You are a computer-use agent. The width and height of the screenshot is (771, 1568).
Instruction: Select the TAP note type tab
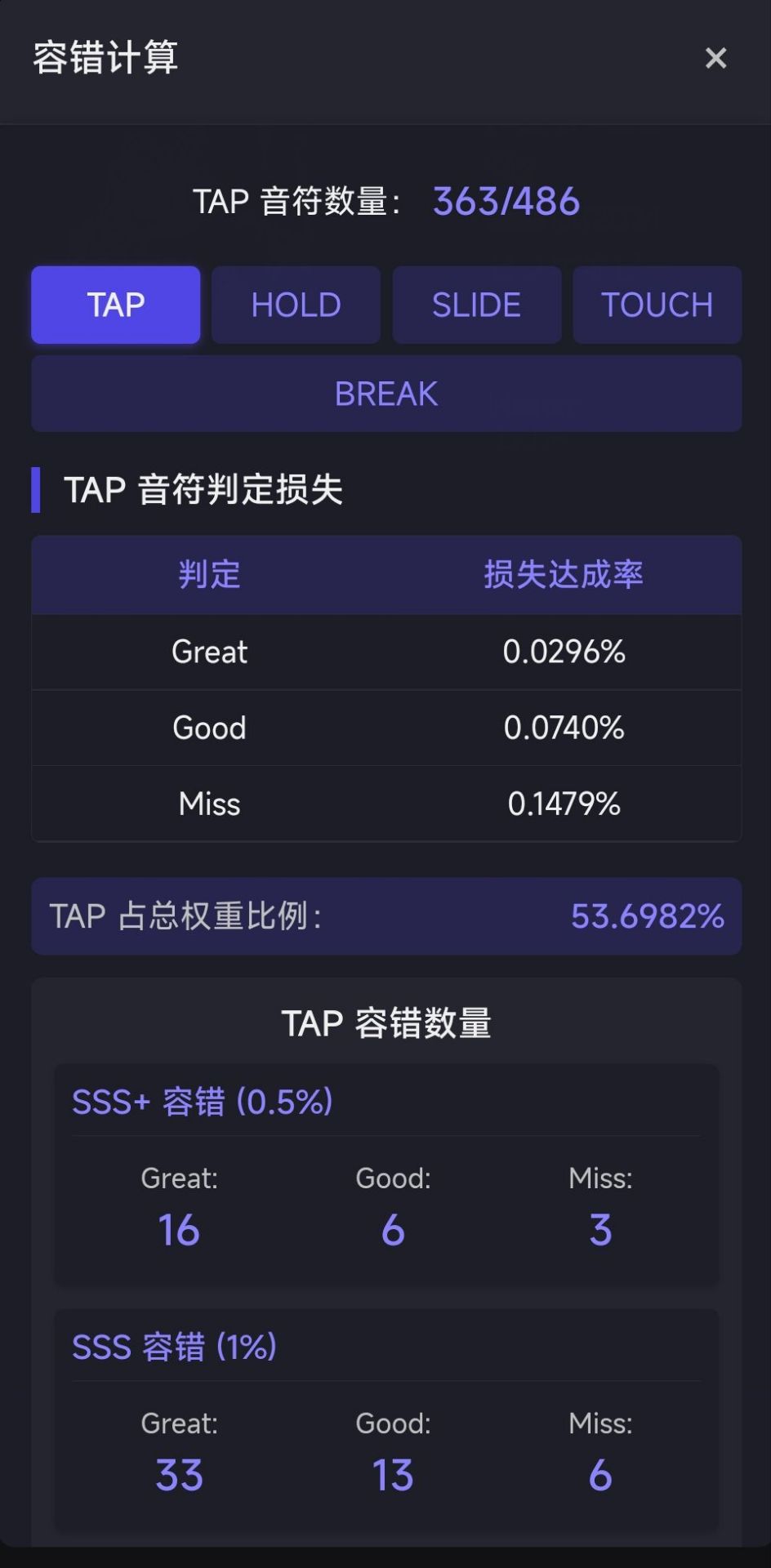[116, 305]
